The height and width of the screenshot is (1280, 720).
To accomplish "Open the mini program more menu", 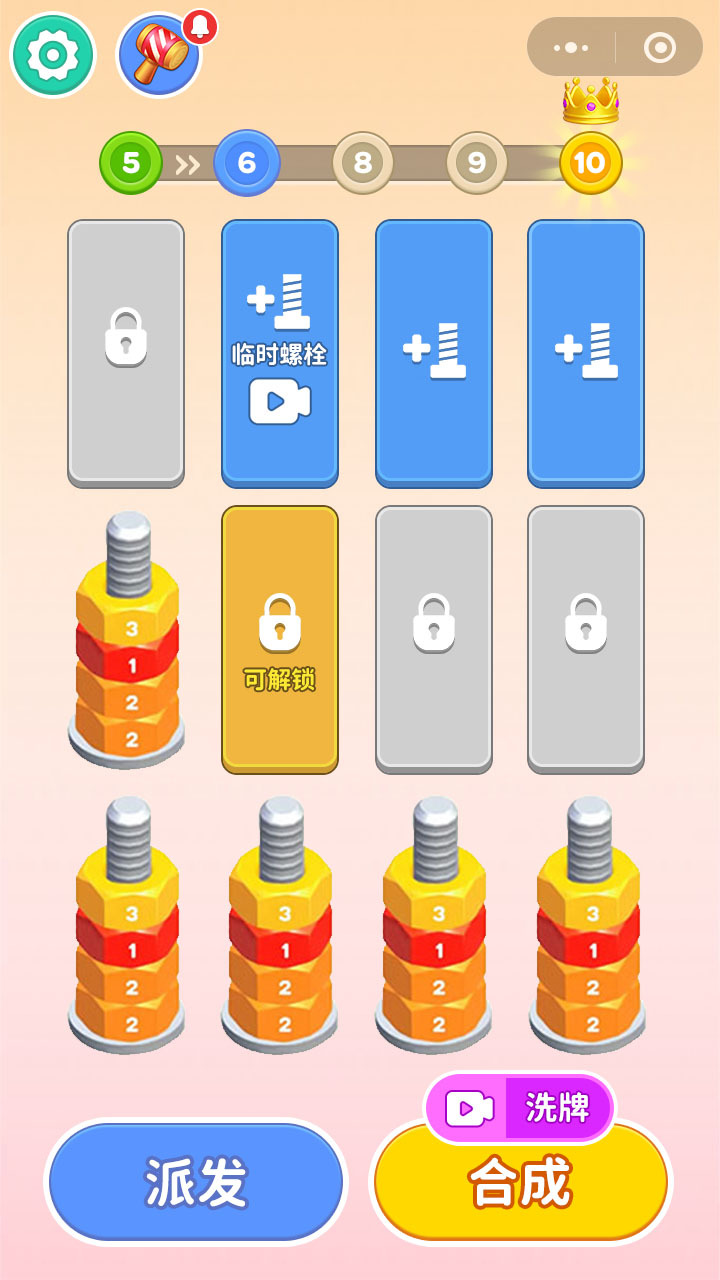I will [x=571, y=47].
